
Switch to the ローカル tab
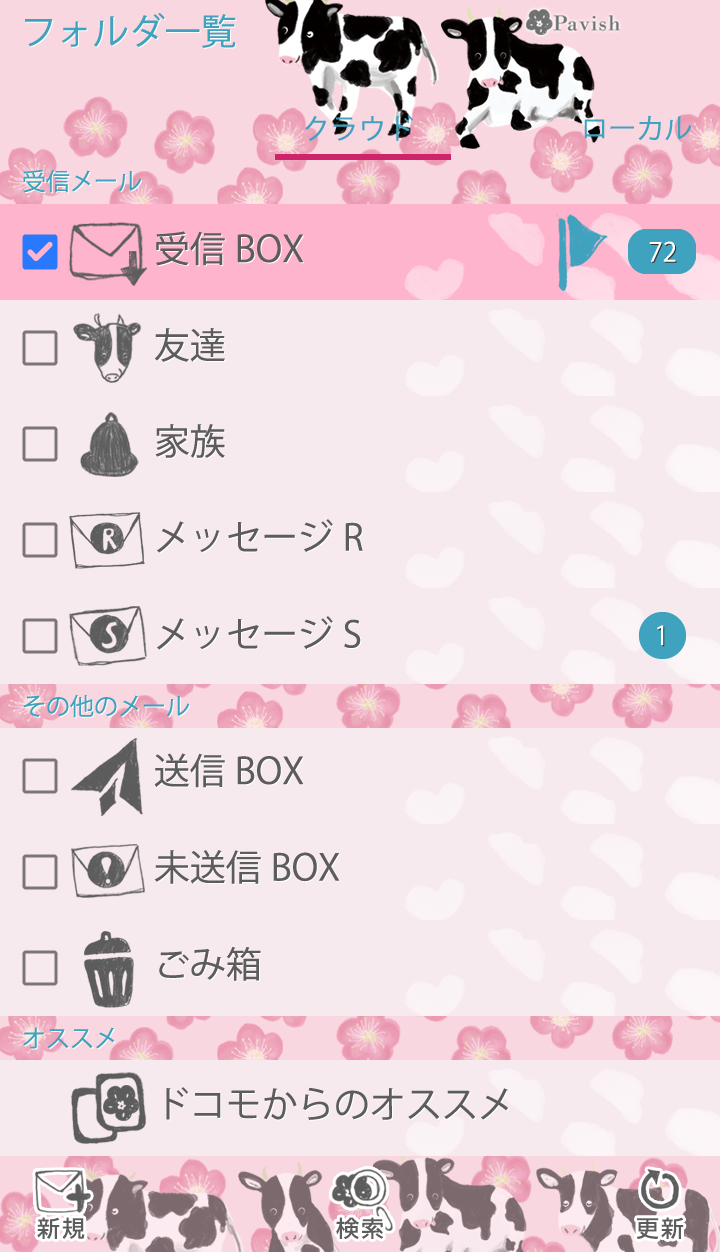pyautogui.click(x=637, y=128)
